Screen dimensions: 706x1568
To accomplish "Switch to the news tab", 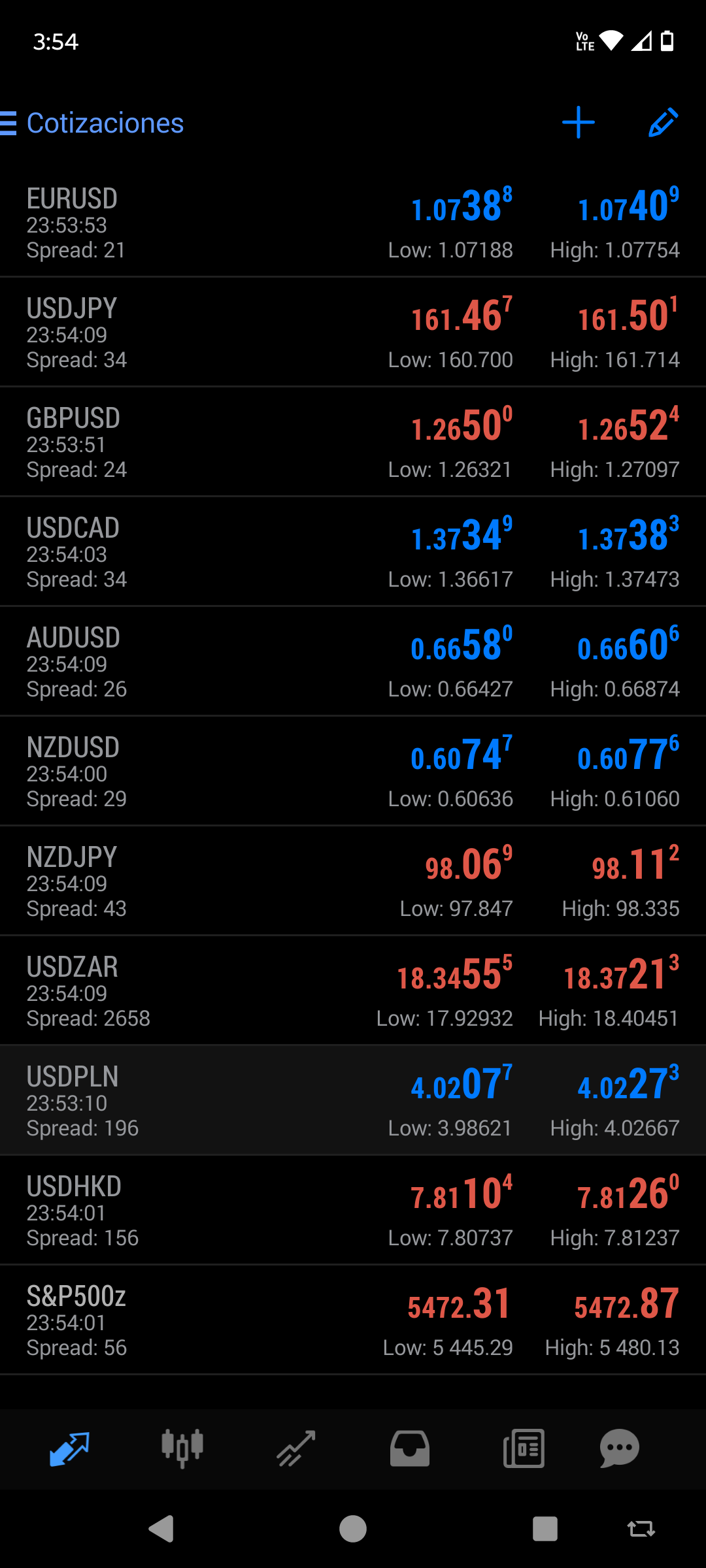I will [524, 1448].
